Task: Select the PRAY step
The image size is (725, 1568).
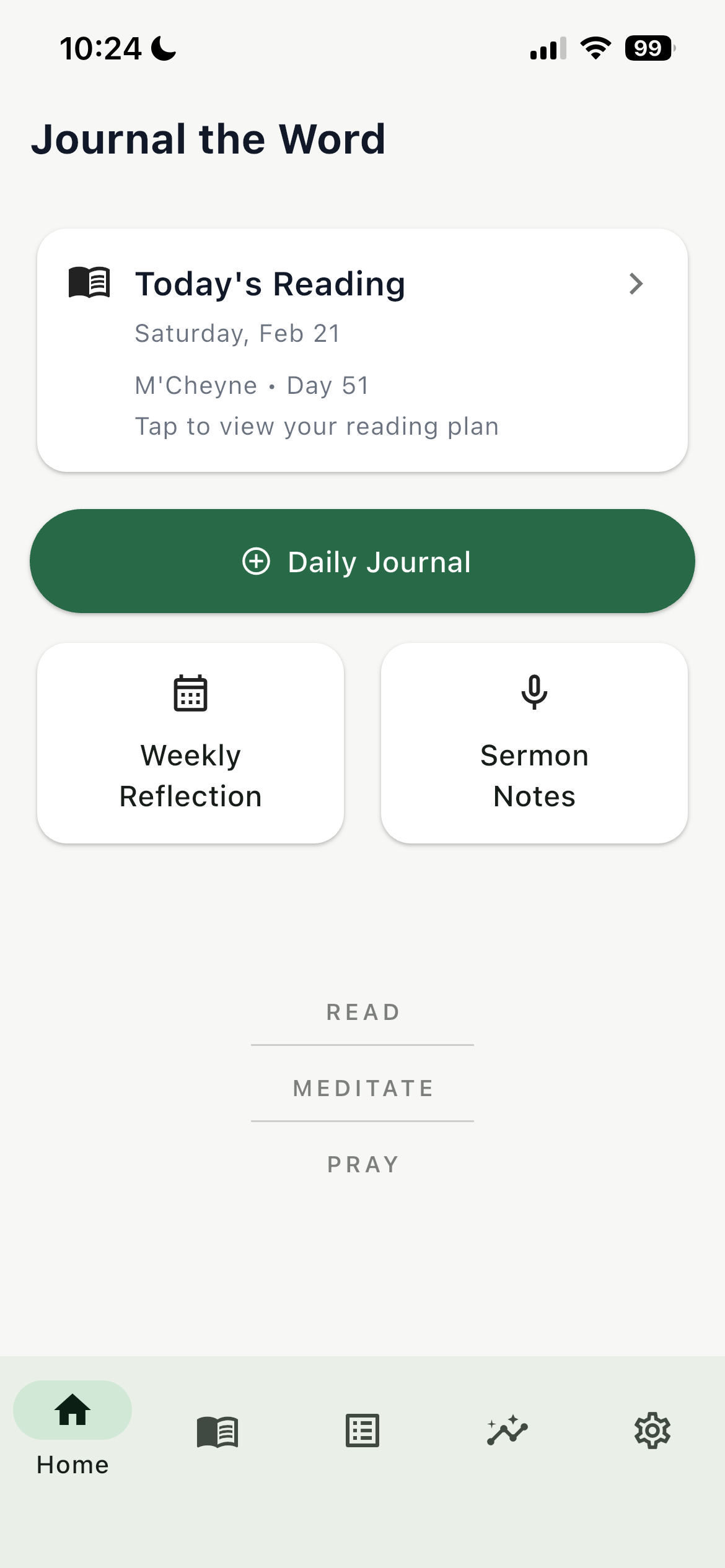Action: (362, 1164)
